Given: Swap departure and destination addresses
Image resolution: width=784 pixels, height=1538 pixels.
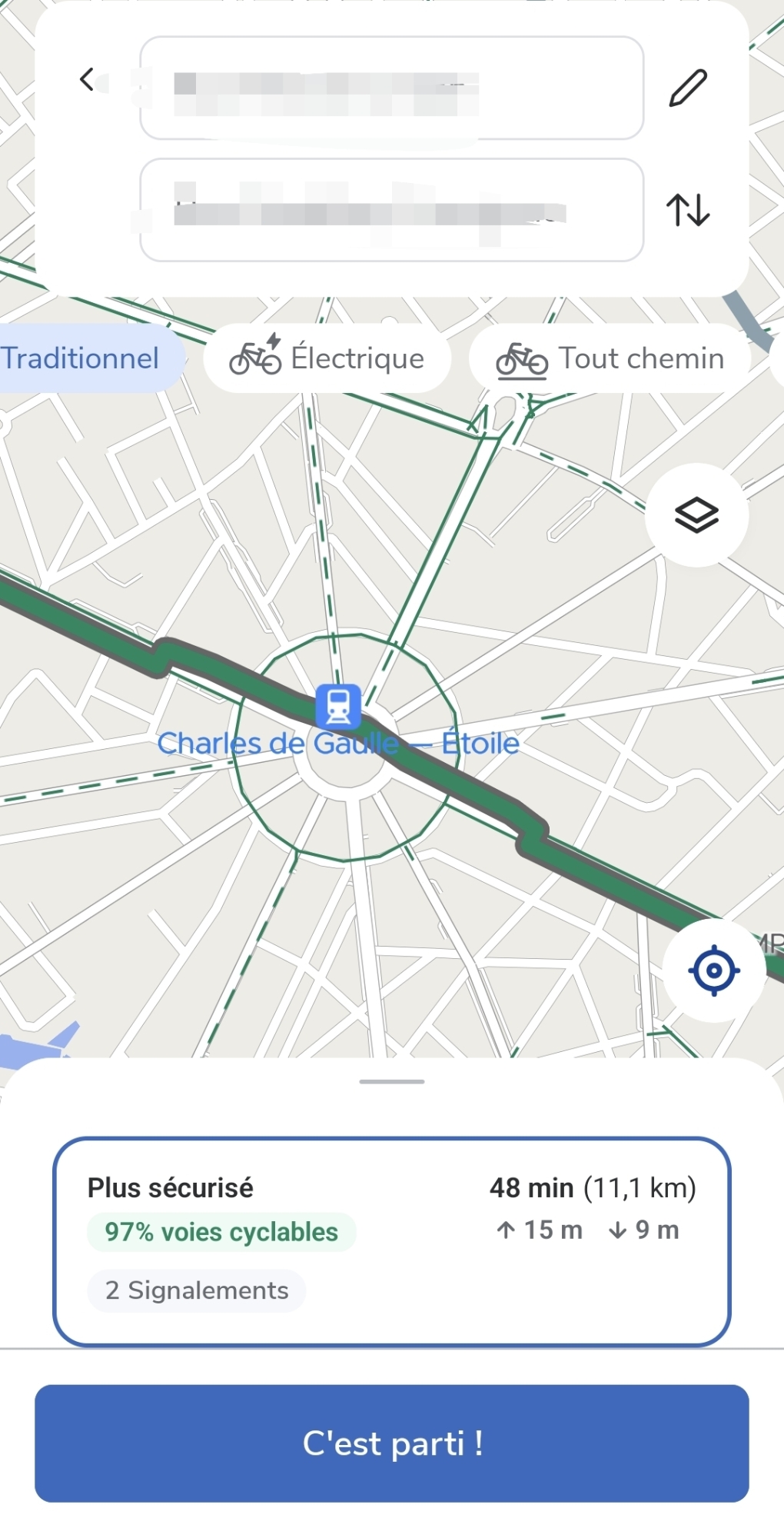Looking at the screenshot, I should 688,209.
